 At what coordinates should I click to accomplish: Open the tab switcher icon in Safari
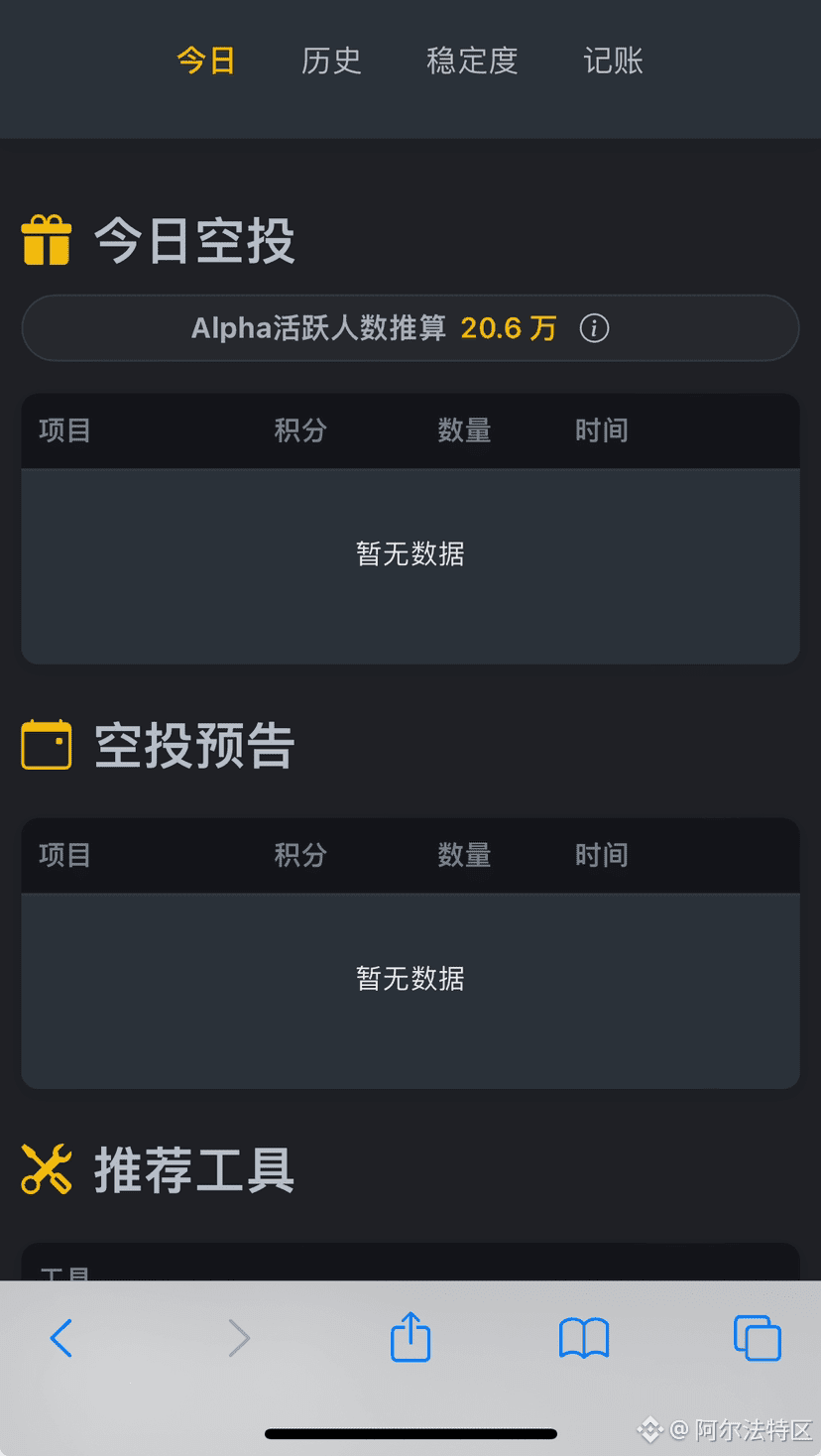(757, 1336)
